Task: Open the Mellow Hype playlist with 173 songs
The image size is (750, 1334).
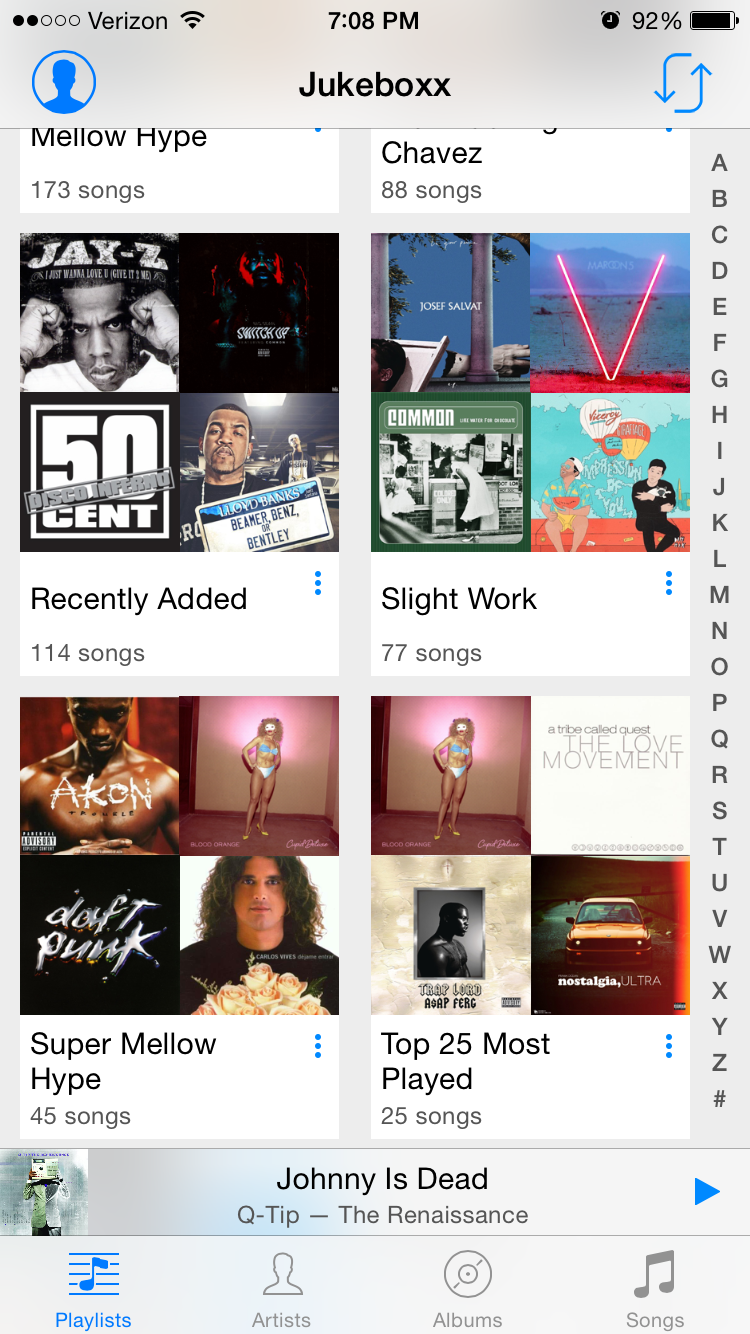Action: coord(180,171)
